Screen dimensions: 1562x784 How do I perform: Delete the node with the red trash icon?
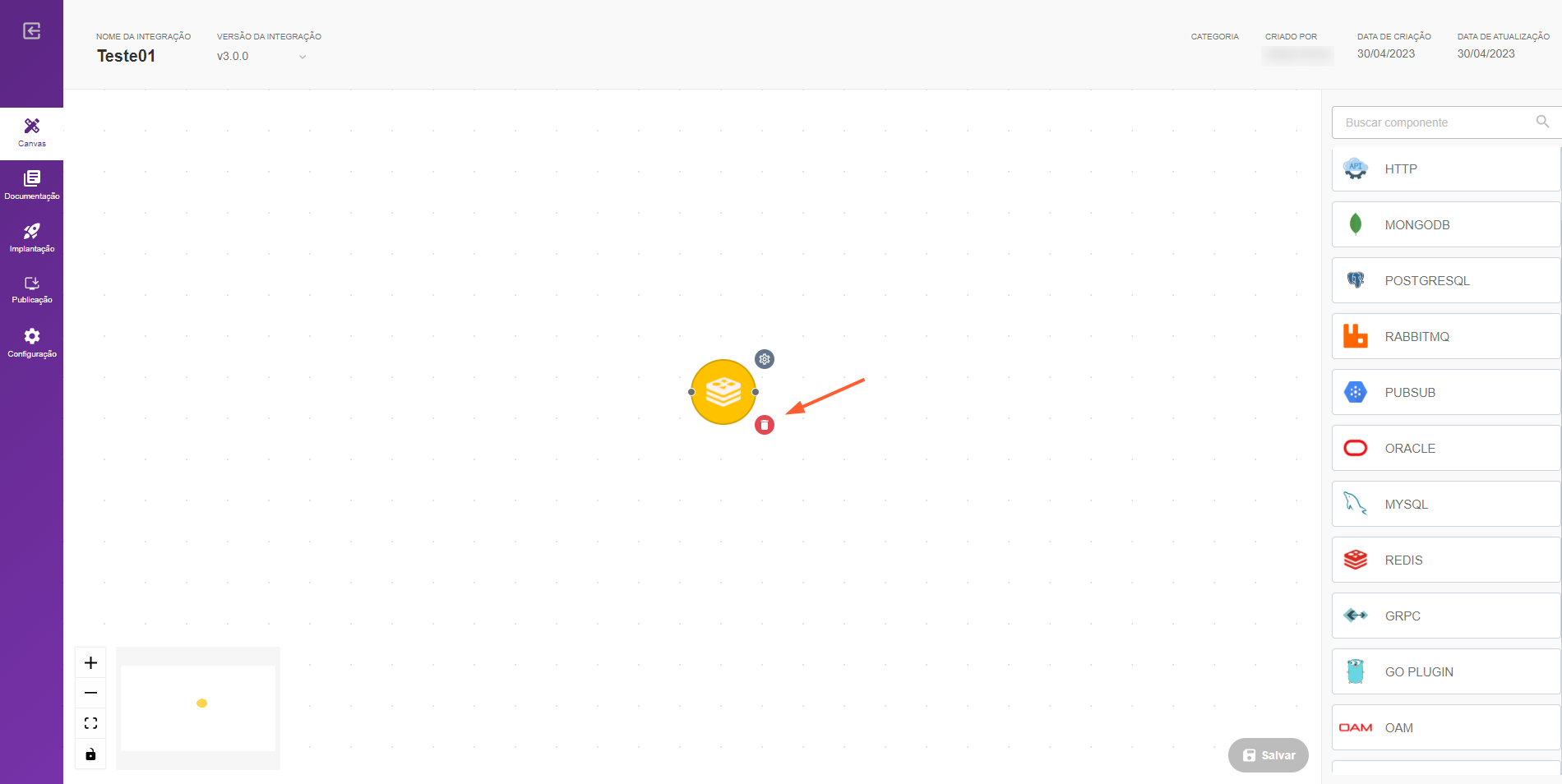tap(765, 425)
